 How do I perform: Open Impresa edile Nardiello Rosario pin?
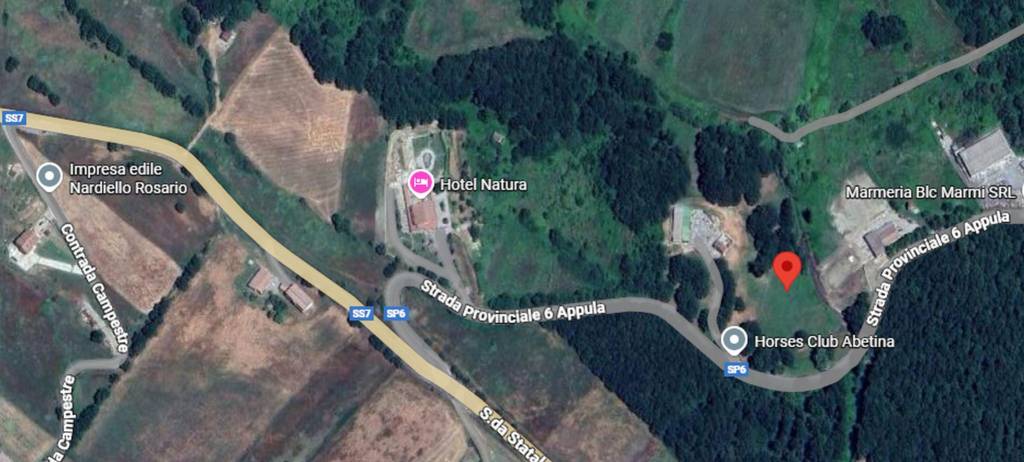(48, 178)
